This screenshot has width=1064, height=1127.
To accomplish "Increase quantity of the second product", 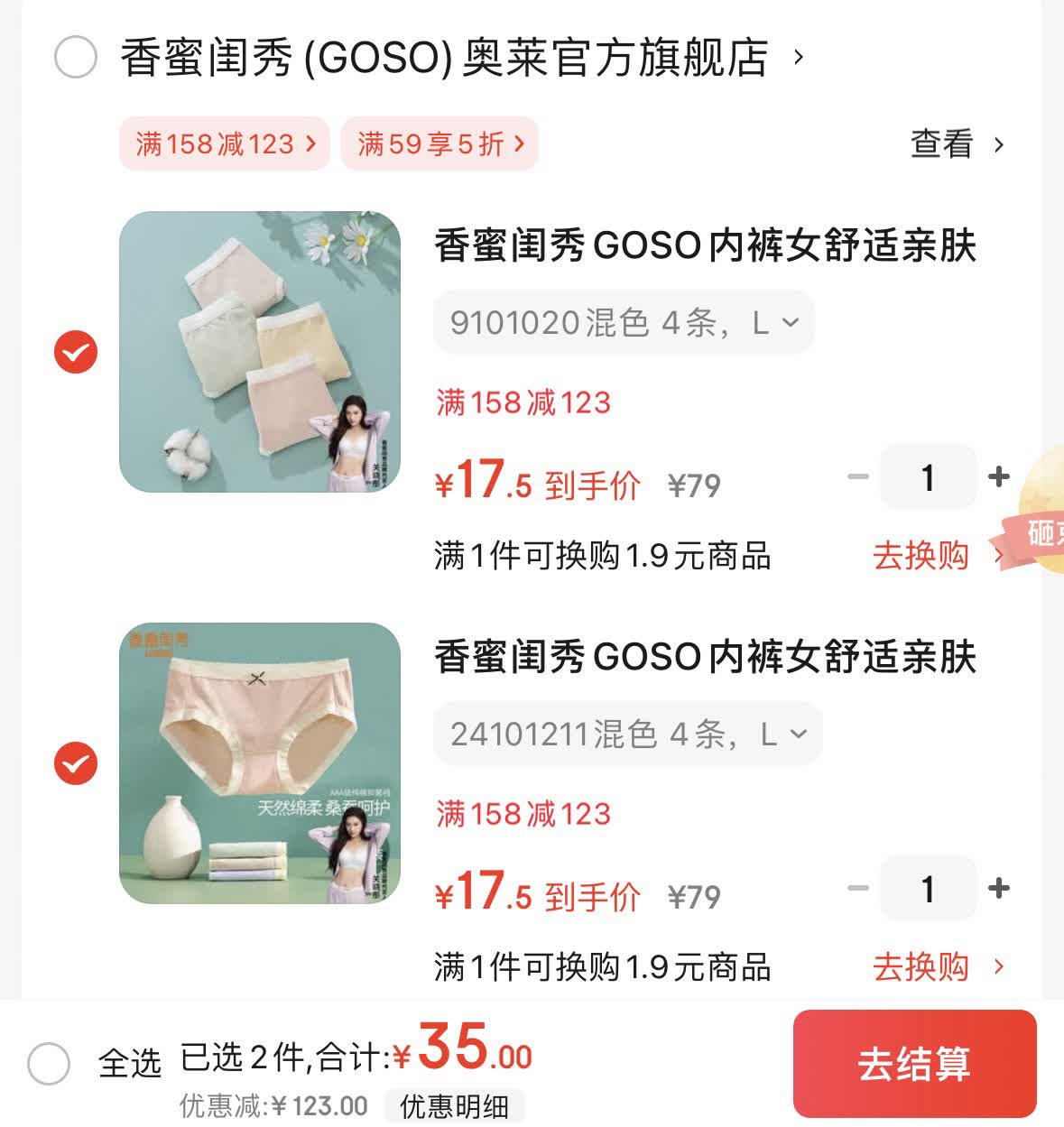I will coord(998,889).
